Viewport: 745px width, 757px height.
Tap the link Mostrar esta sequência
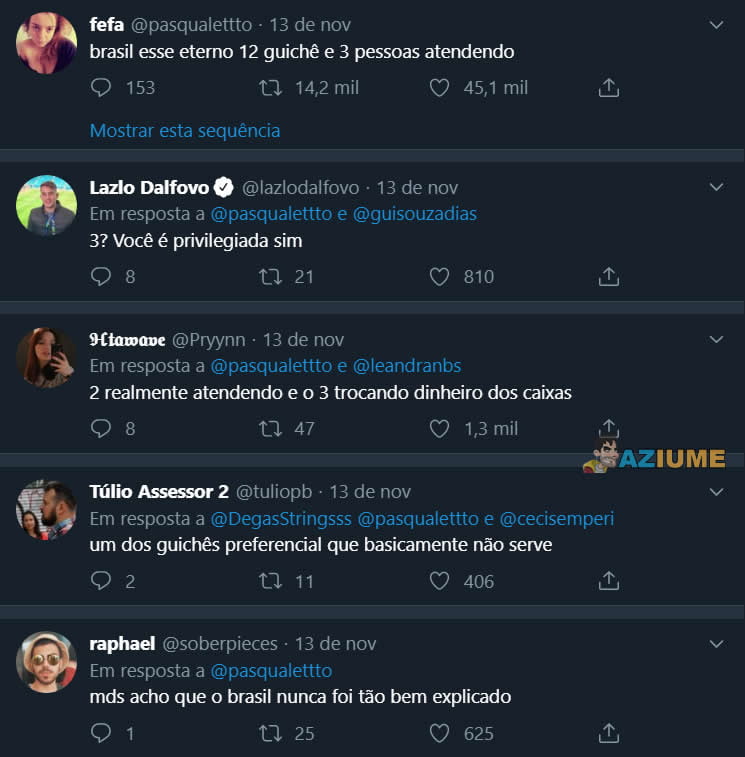(185, 131)
